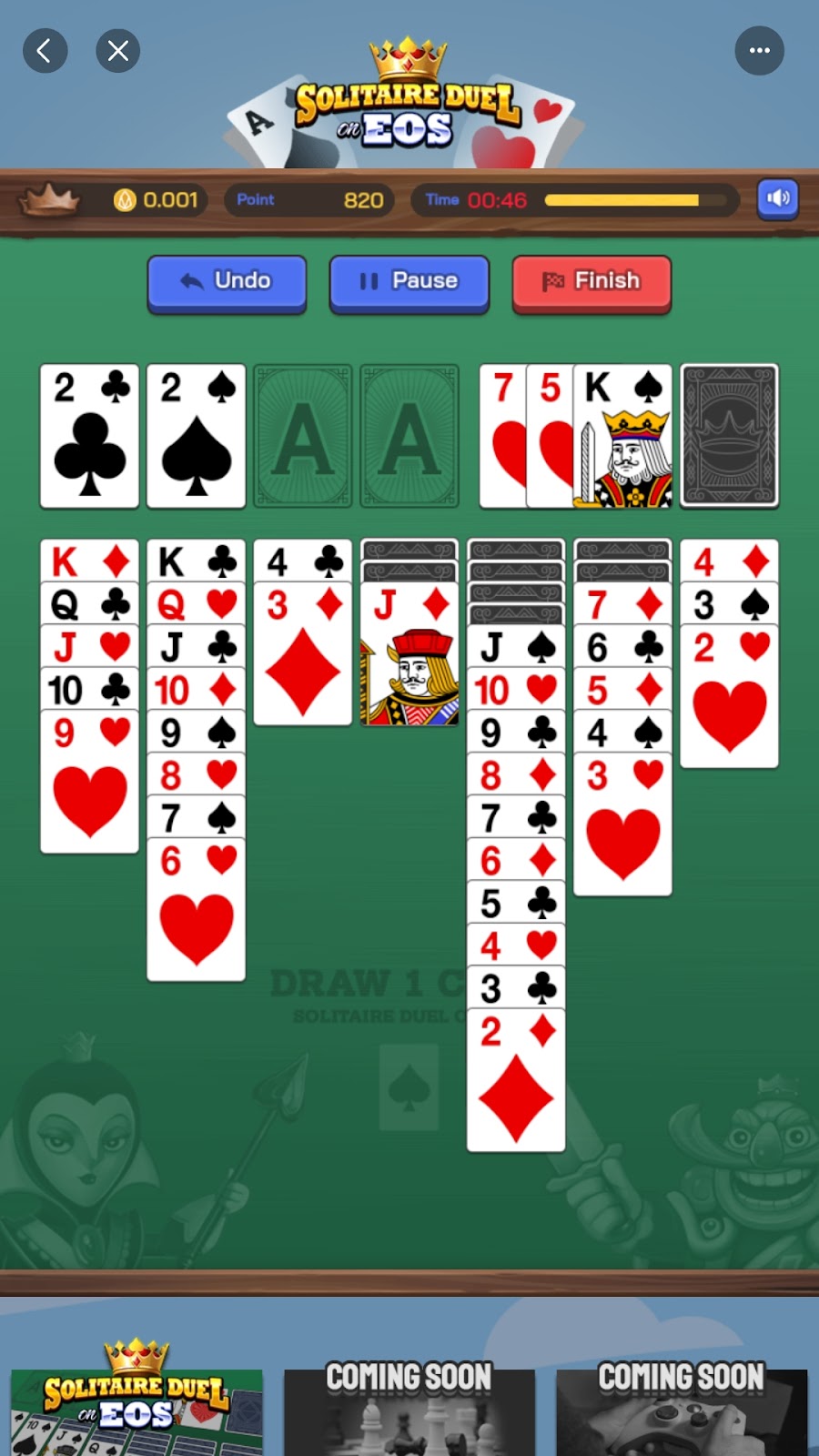Tap the 2 of Spades foundation pile
The width and height of the screenshot is (819, 1456).
[196, 435]
